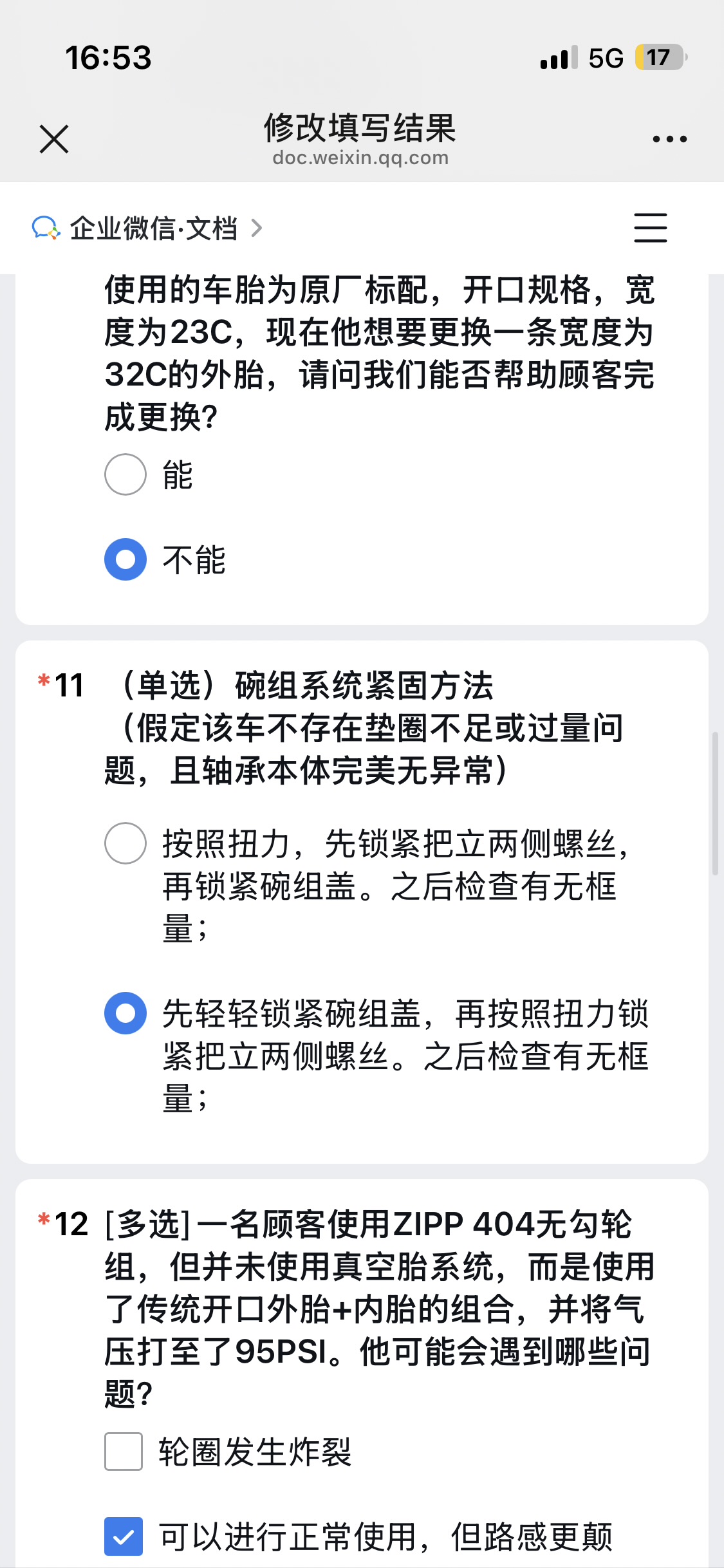The width and height of the screenshot is (724, 1568).
Task: Choose 先锁紧把立两侧螺丝 answer for question 11
Action: pyautogui.click(x=125, y=843)
